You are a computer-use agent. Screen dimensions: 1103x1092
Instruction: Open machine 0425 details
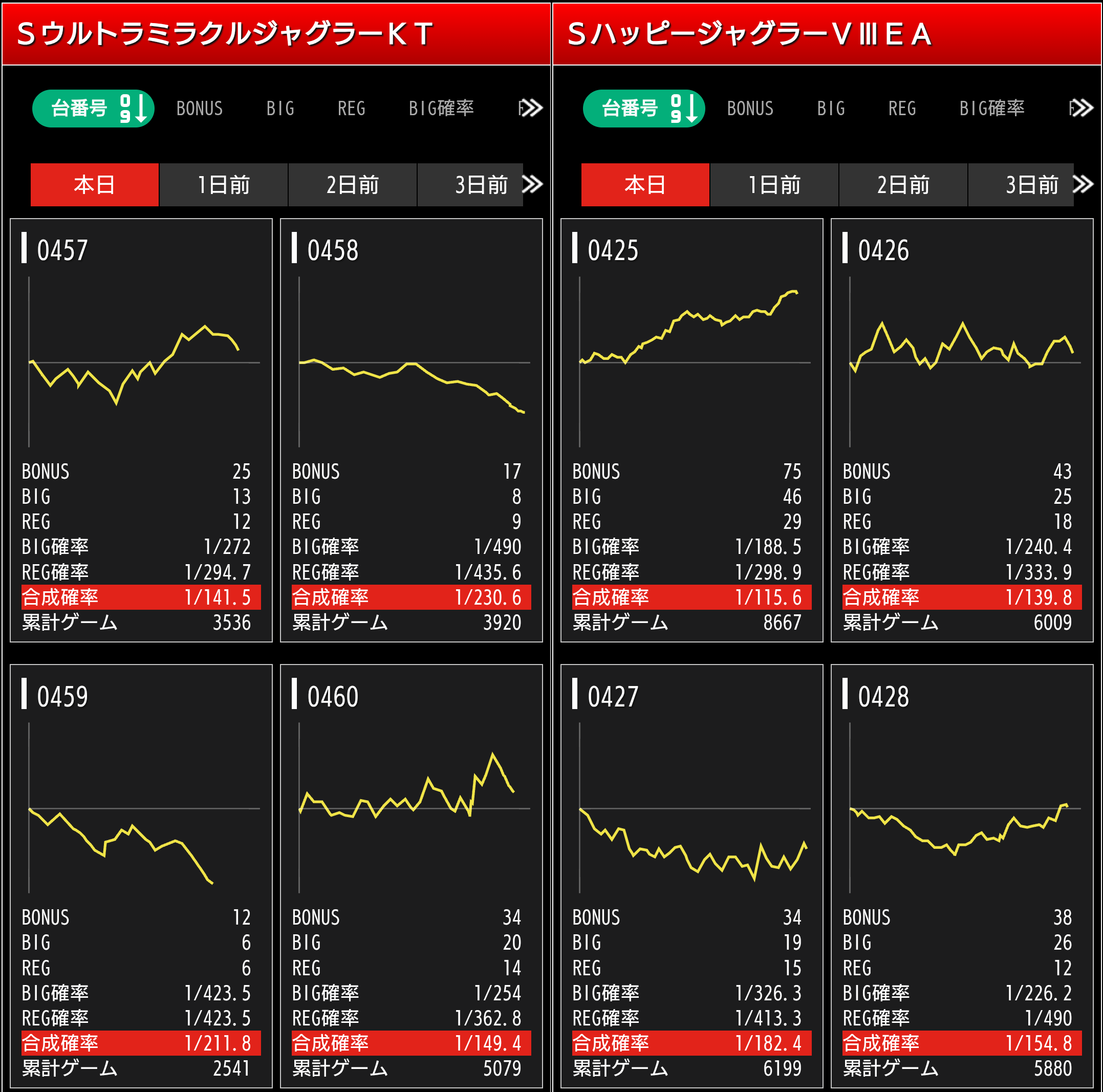pyautogui.click(x=691, y=430)
